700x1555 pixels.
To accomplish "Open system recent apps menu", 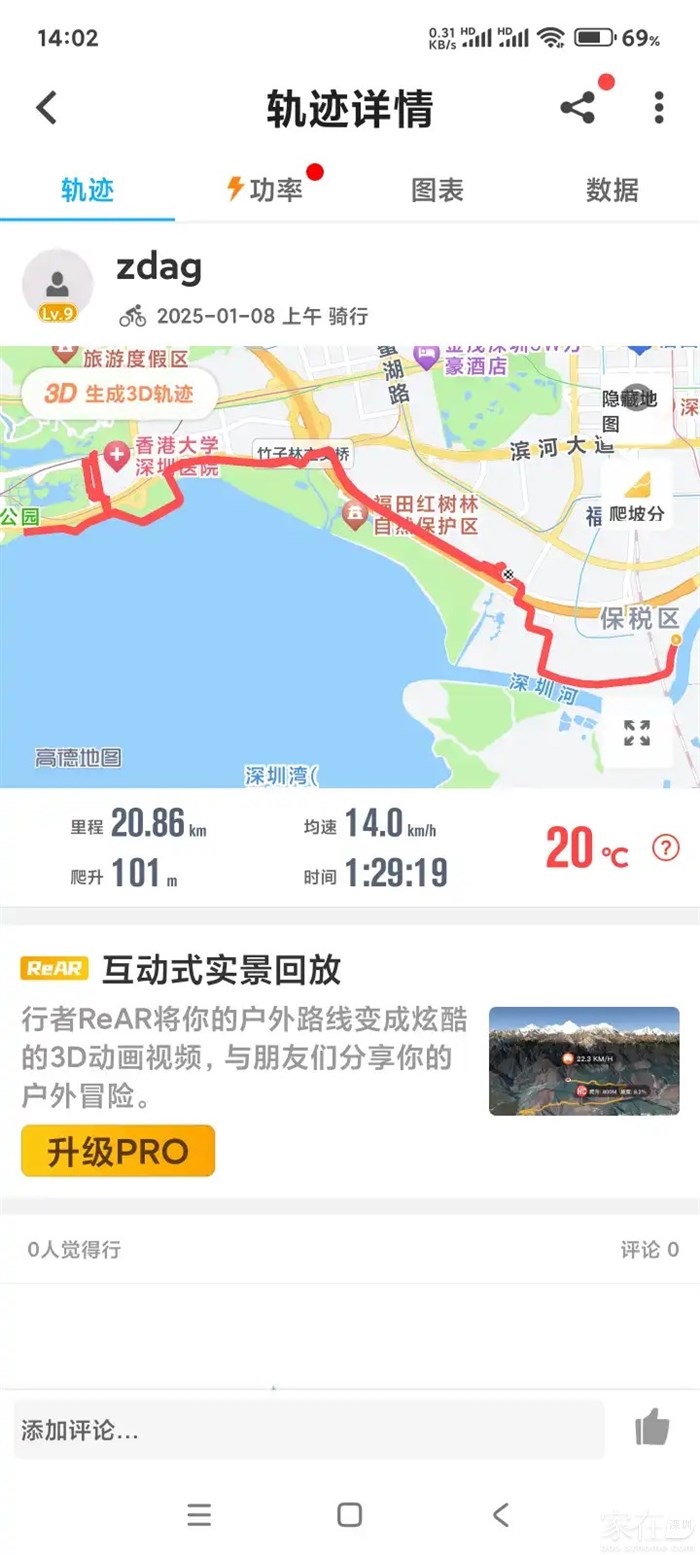I will point(199,1515).
